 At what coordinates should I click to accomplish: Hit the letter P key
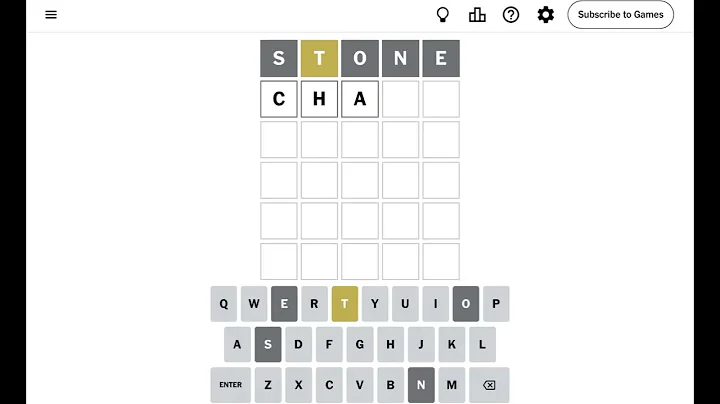click(x=496, y=304)
